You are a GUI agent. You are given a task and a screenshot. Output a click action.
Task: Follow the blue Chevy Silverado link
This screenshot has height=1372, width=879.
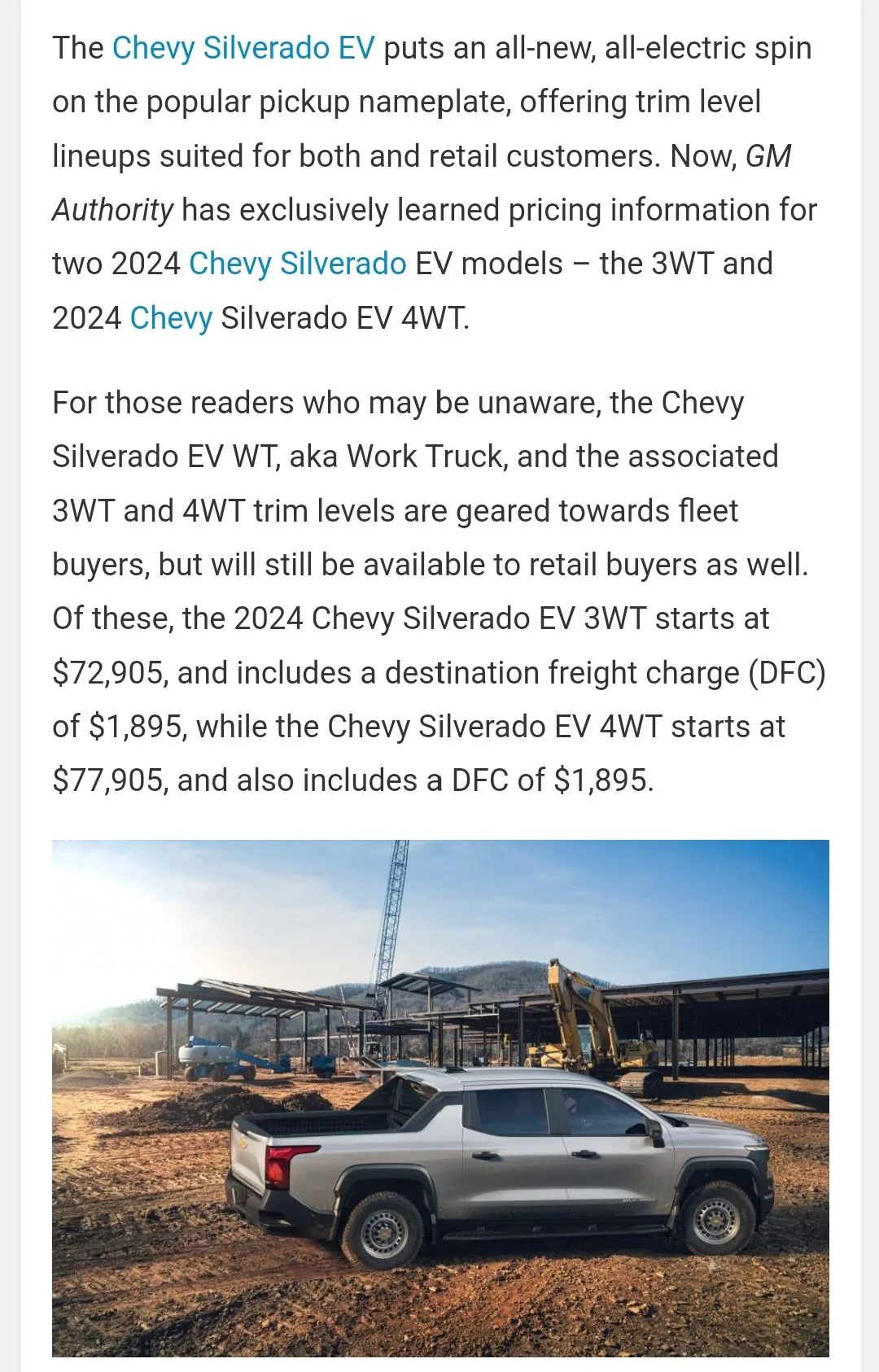[297, 264]
